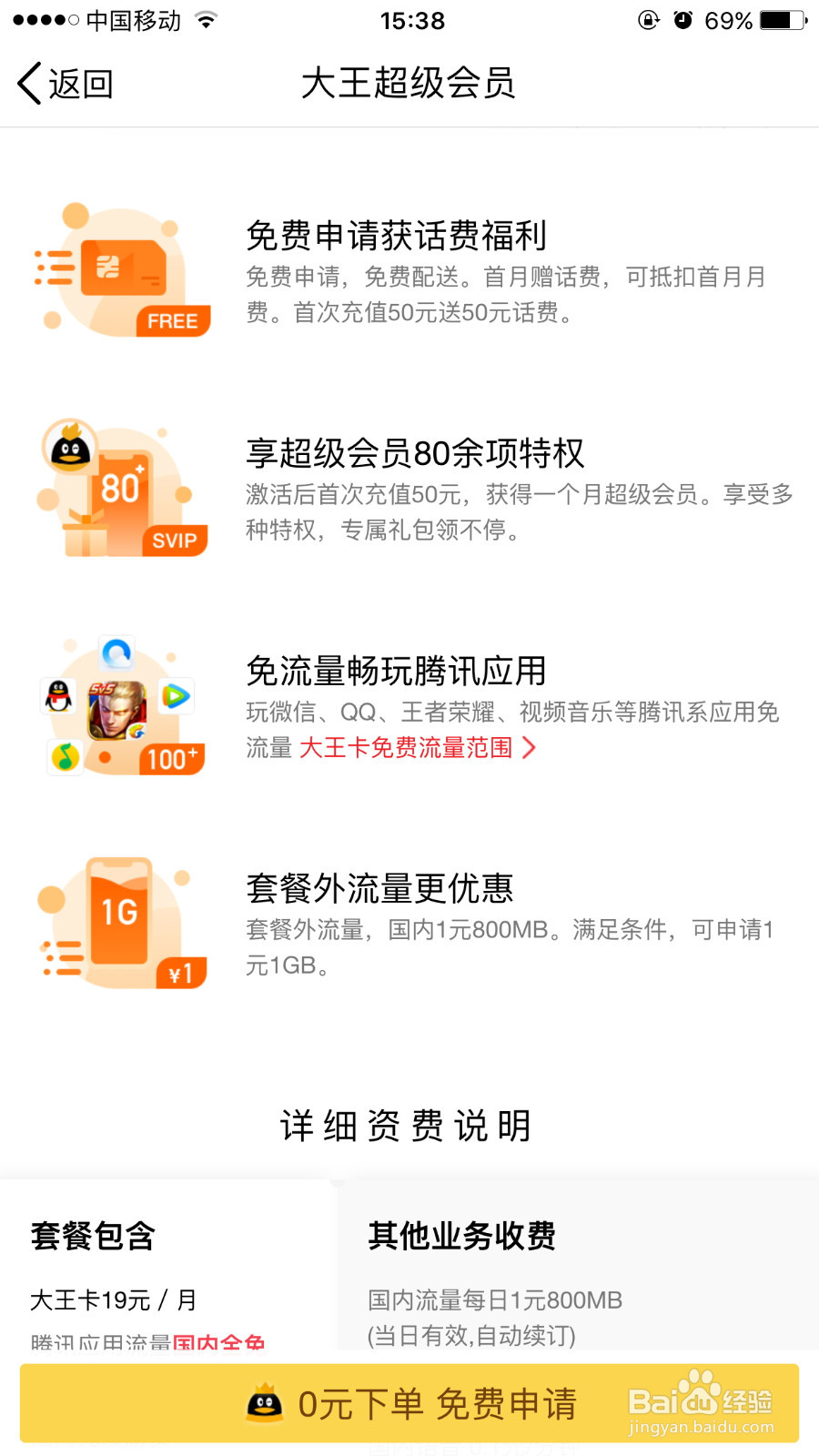Tap the QQ penguin icon in the app cluster
819x1456 pixels.
click(x=56, y=696)
